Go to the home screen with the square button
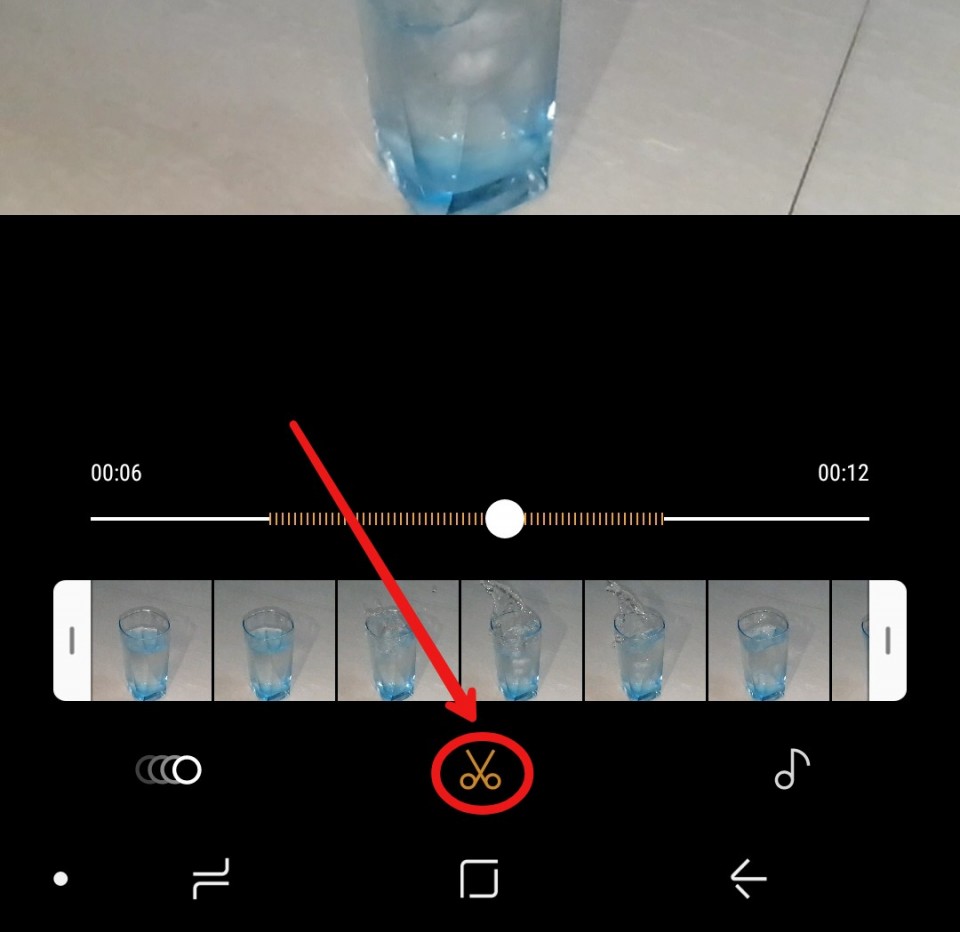Screen dimensions: 960x932 [x=480, y=879]
